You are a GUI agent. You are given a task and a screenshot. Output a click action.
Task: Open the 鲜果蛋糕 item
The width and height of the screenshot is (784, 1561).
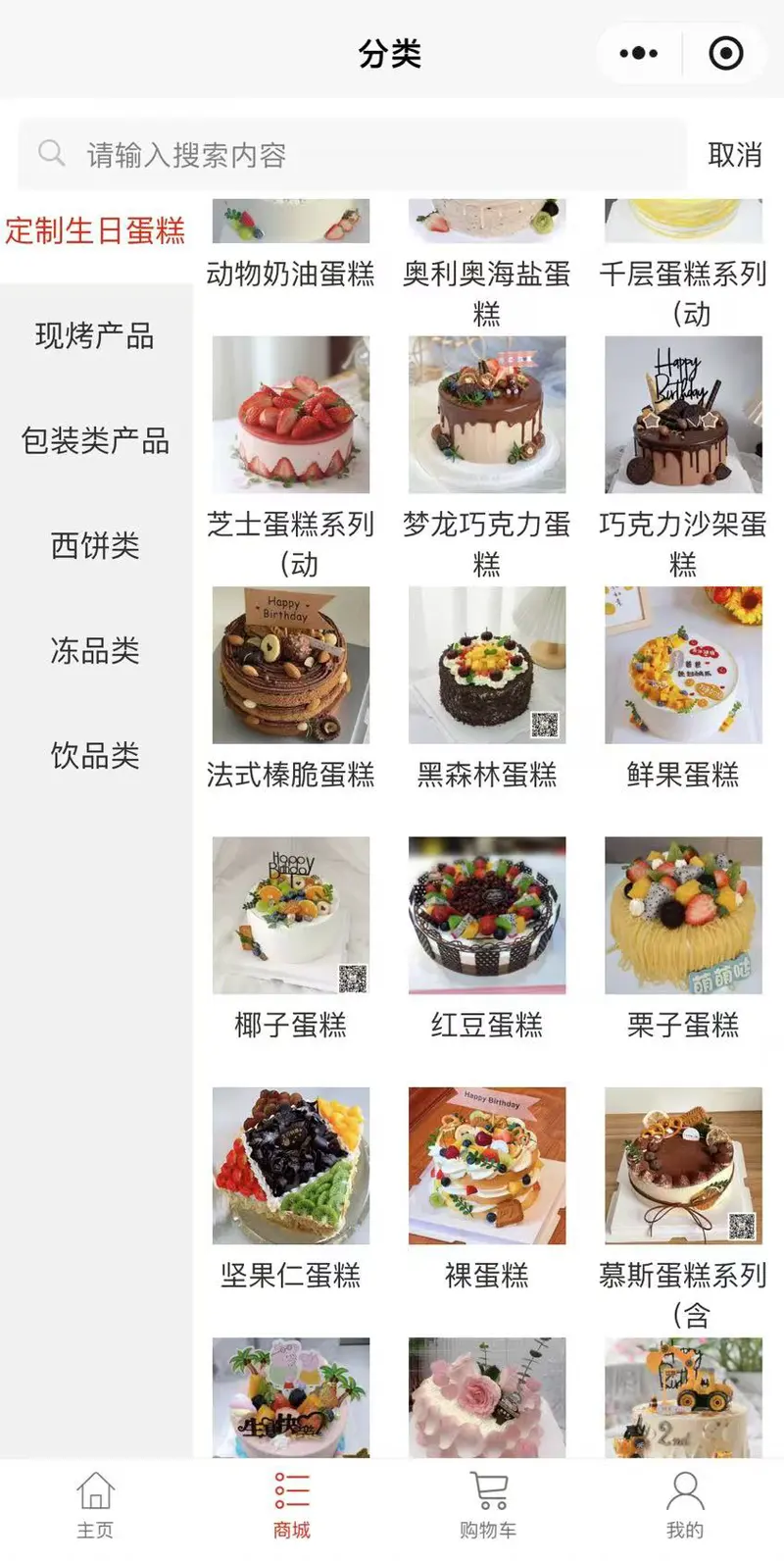pos(683,689)
